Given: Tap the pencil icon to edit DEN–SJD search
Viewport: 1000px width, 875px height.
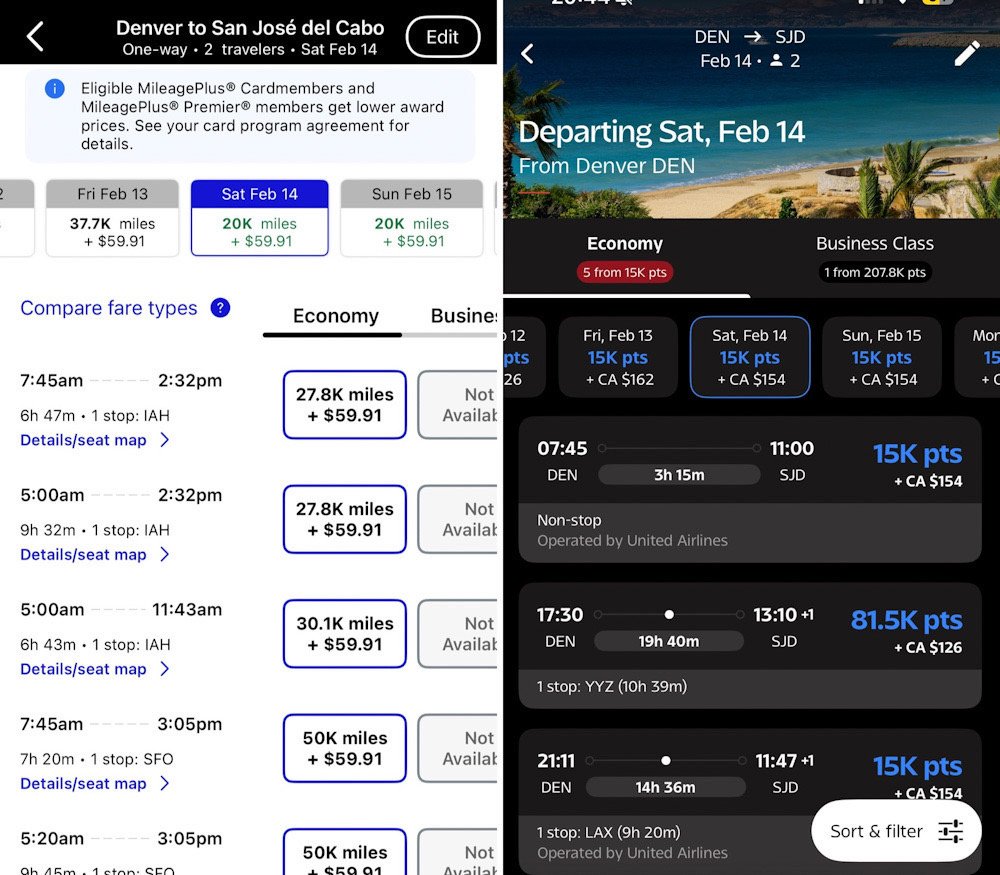Looking at the screenshot, I should click(x=966, y=54).
